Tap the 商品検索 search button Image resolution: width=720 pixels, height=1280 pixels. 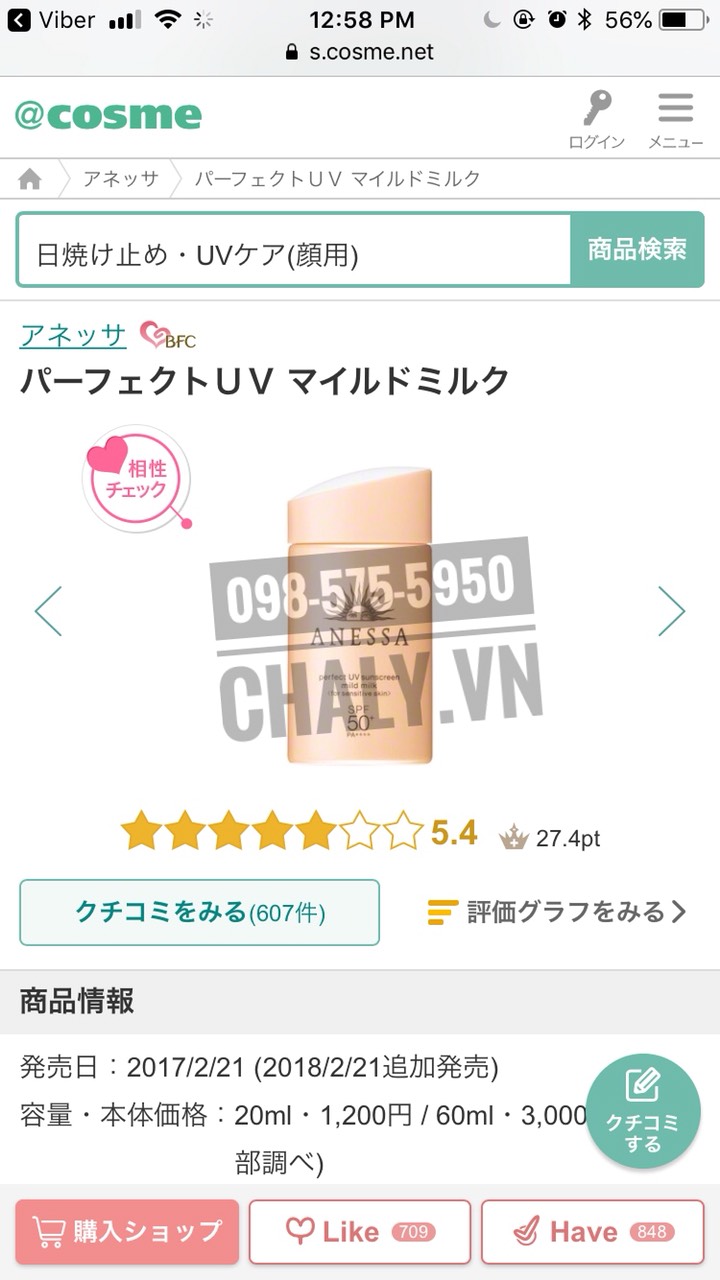point(637,250)
